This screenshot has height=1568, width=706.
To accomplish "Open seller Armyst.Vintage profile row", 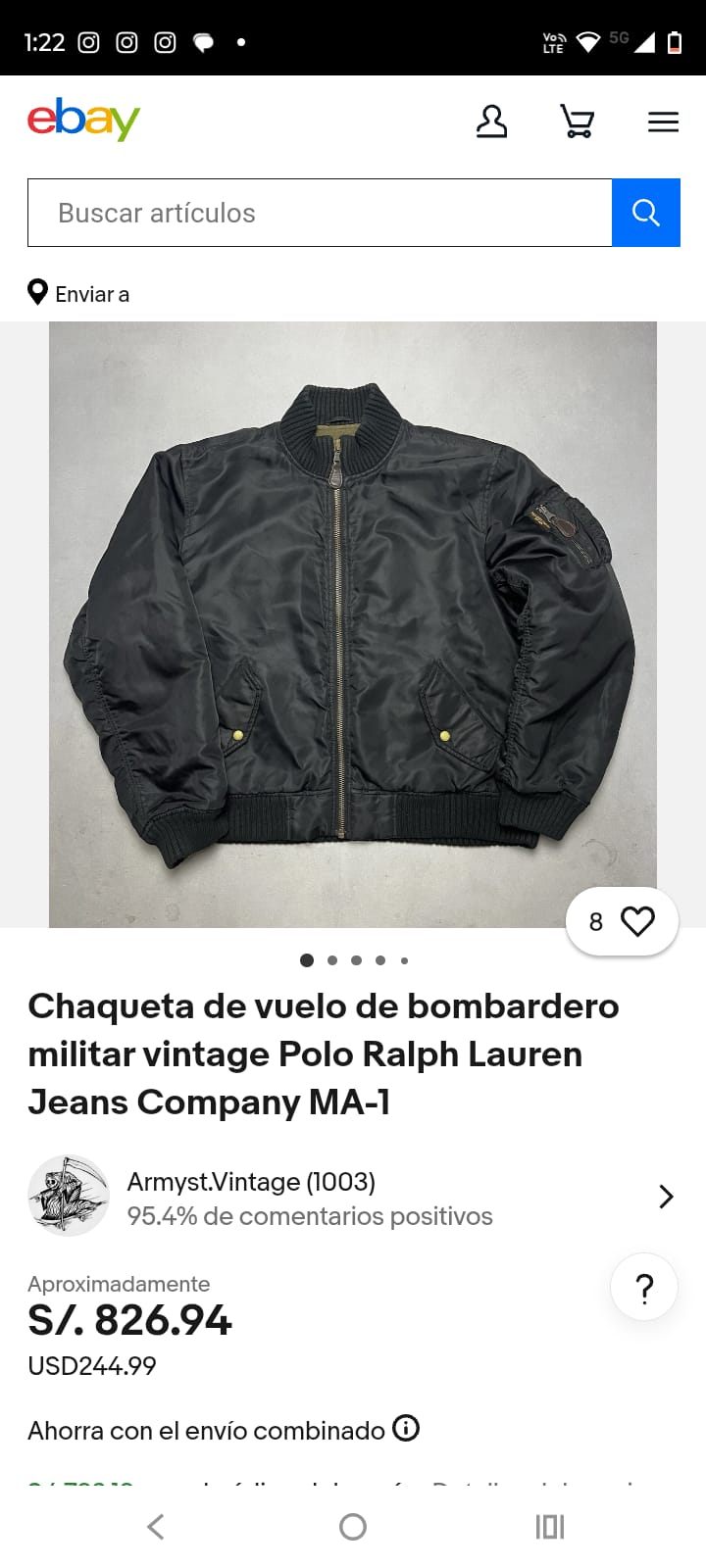I will (x=351, y=1198).
